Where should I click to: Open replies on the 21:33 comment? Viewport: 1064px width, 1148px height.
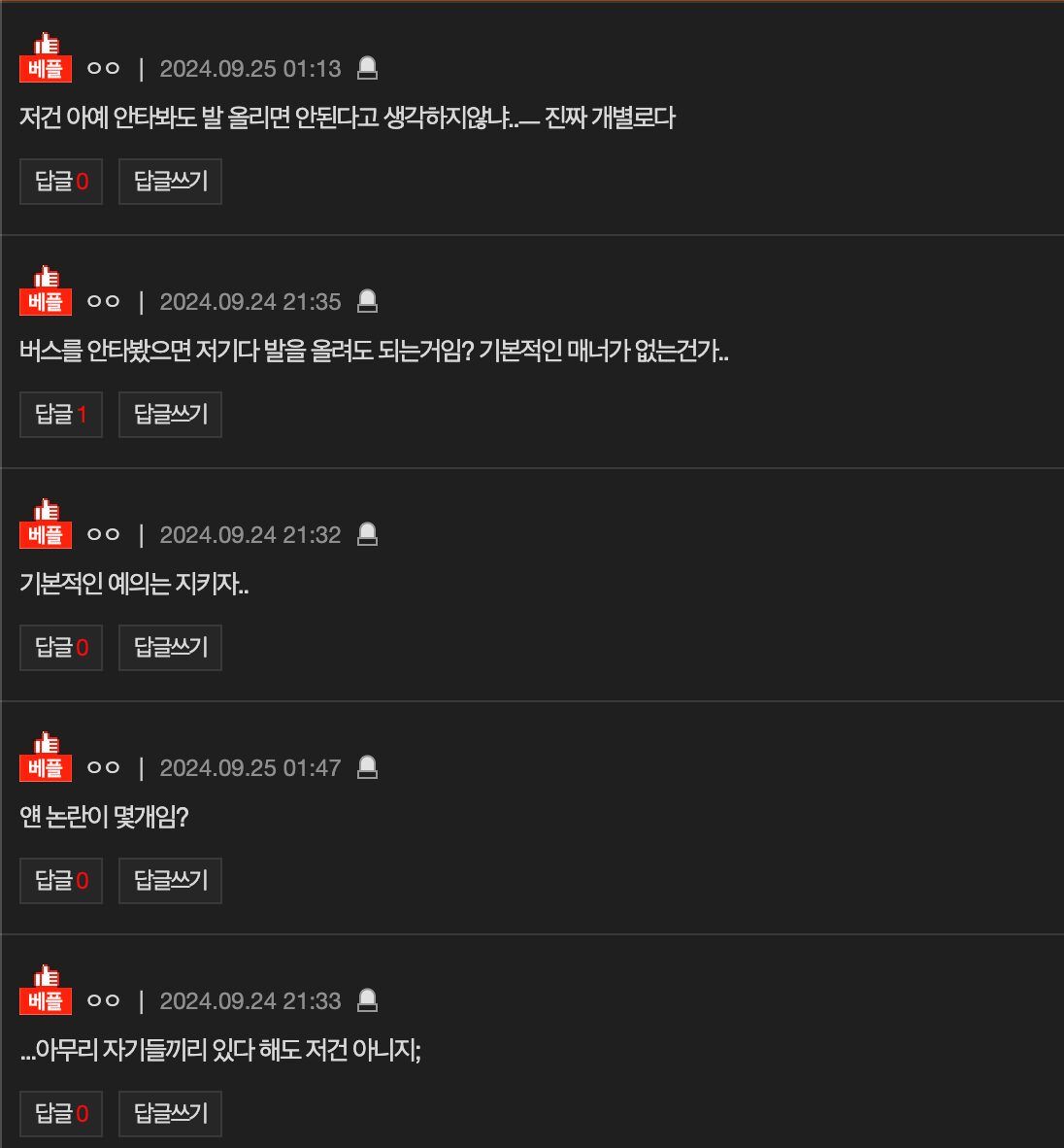coord(61,1114)
